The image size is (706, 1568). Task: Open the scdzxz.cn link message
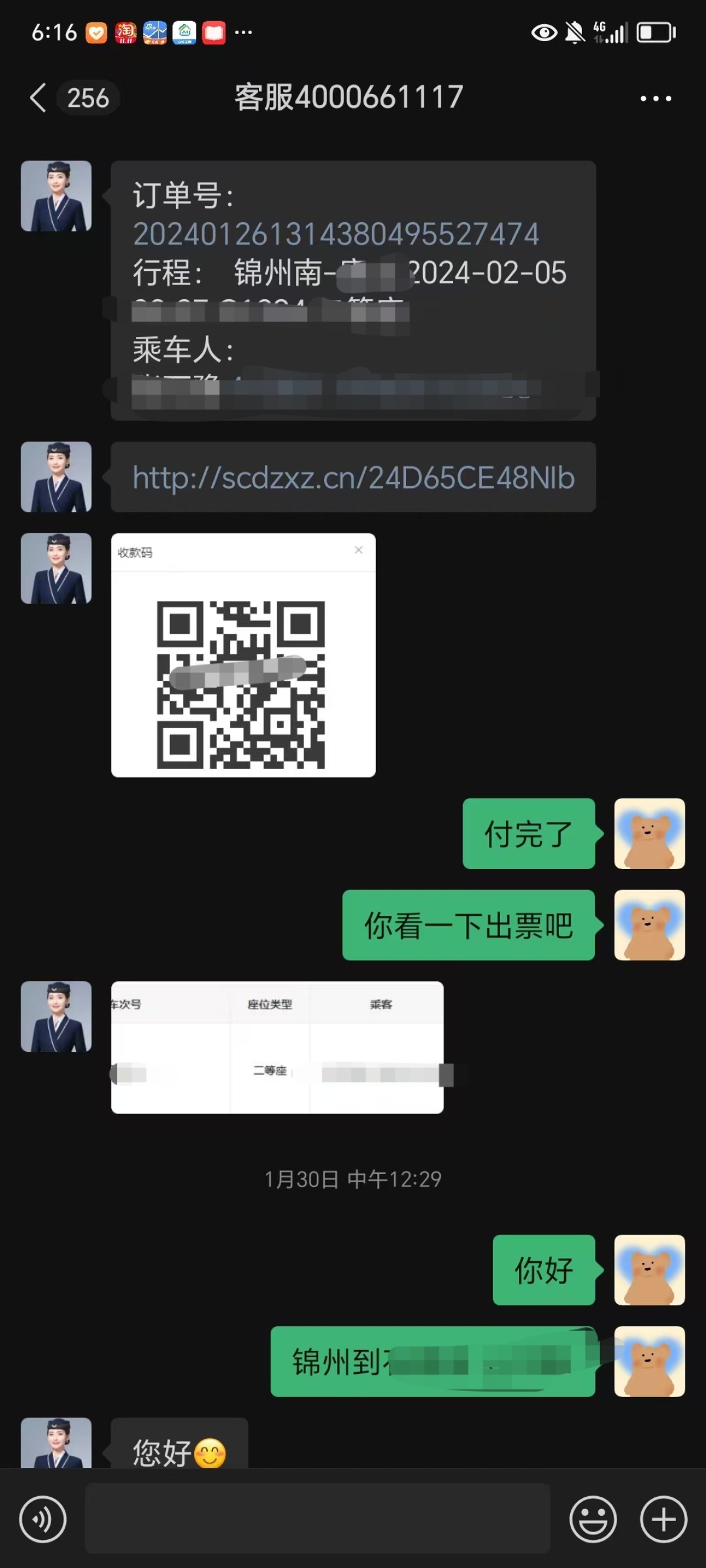tap(354, 477)
